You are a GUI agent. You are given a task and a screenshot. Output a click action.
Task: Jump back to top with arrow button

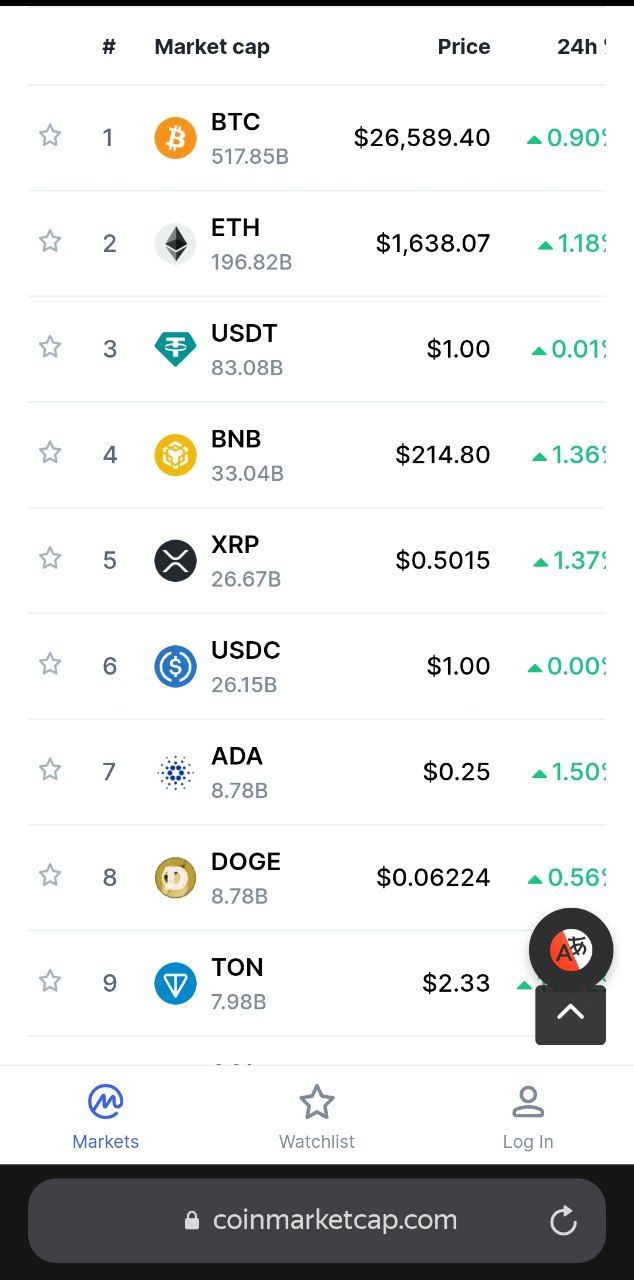570,1013
